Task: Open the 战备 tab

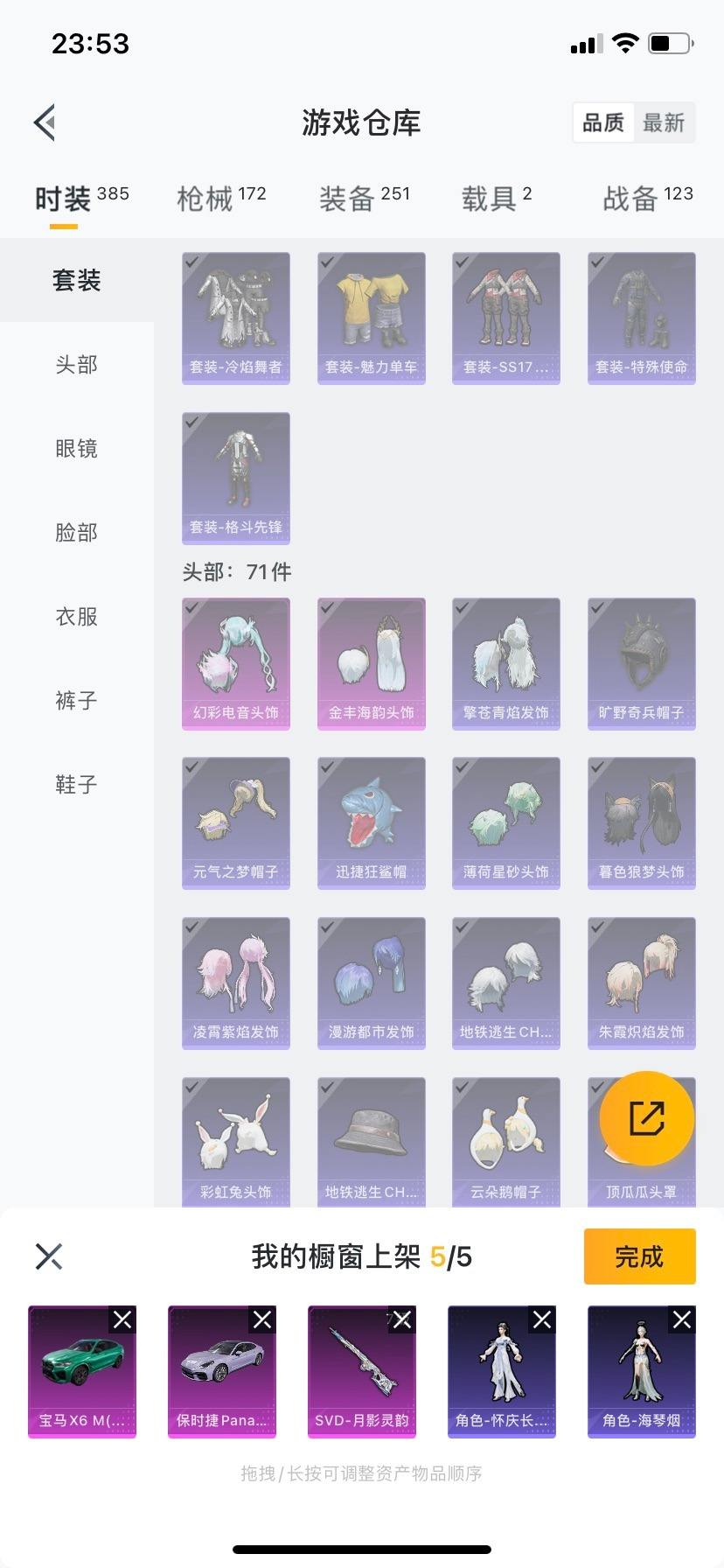Action: click(647, 199)
